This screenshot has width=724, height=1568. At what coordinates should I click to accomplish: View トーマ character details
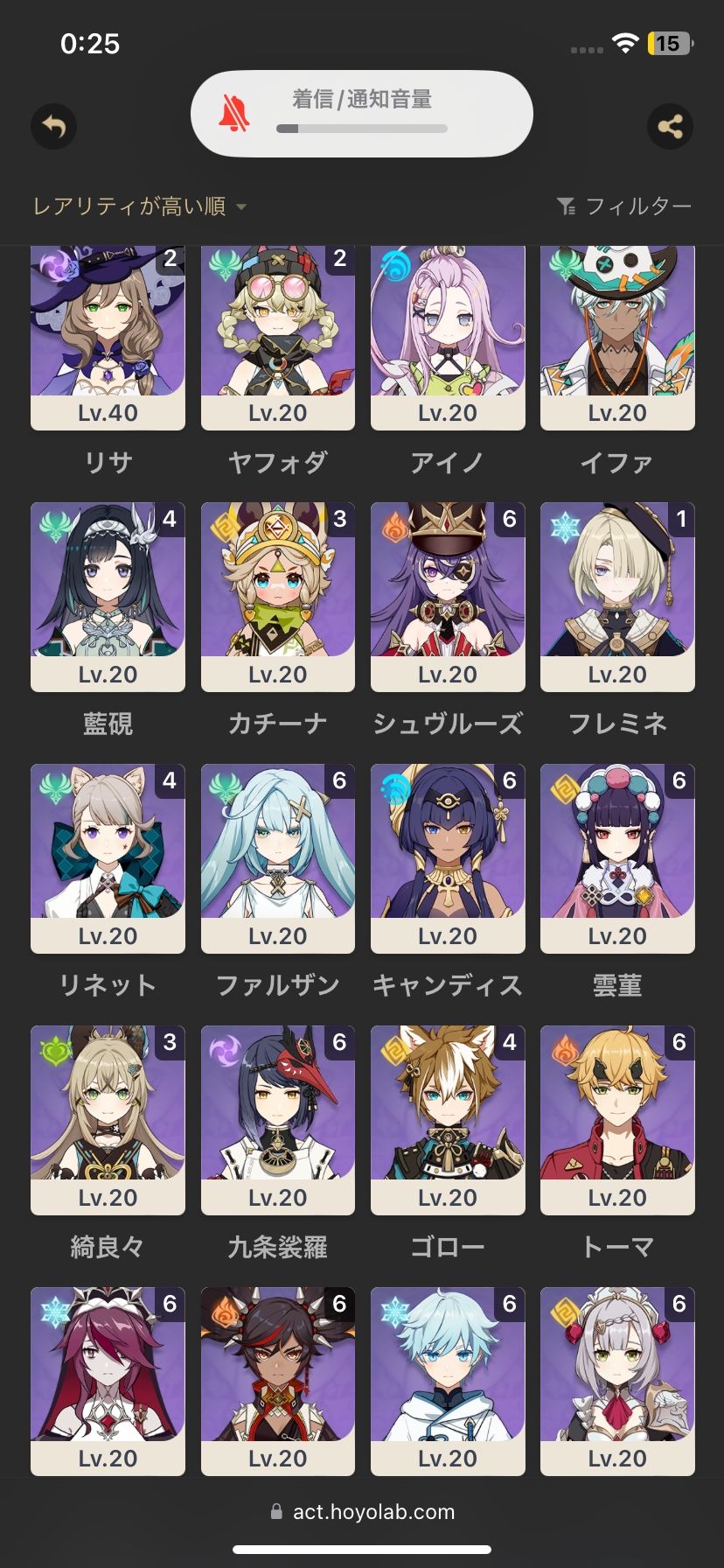coord(617,1120)
